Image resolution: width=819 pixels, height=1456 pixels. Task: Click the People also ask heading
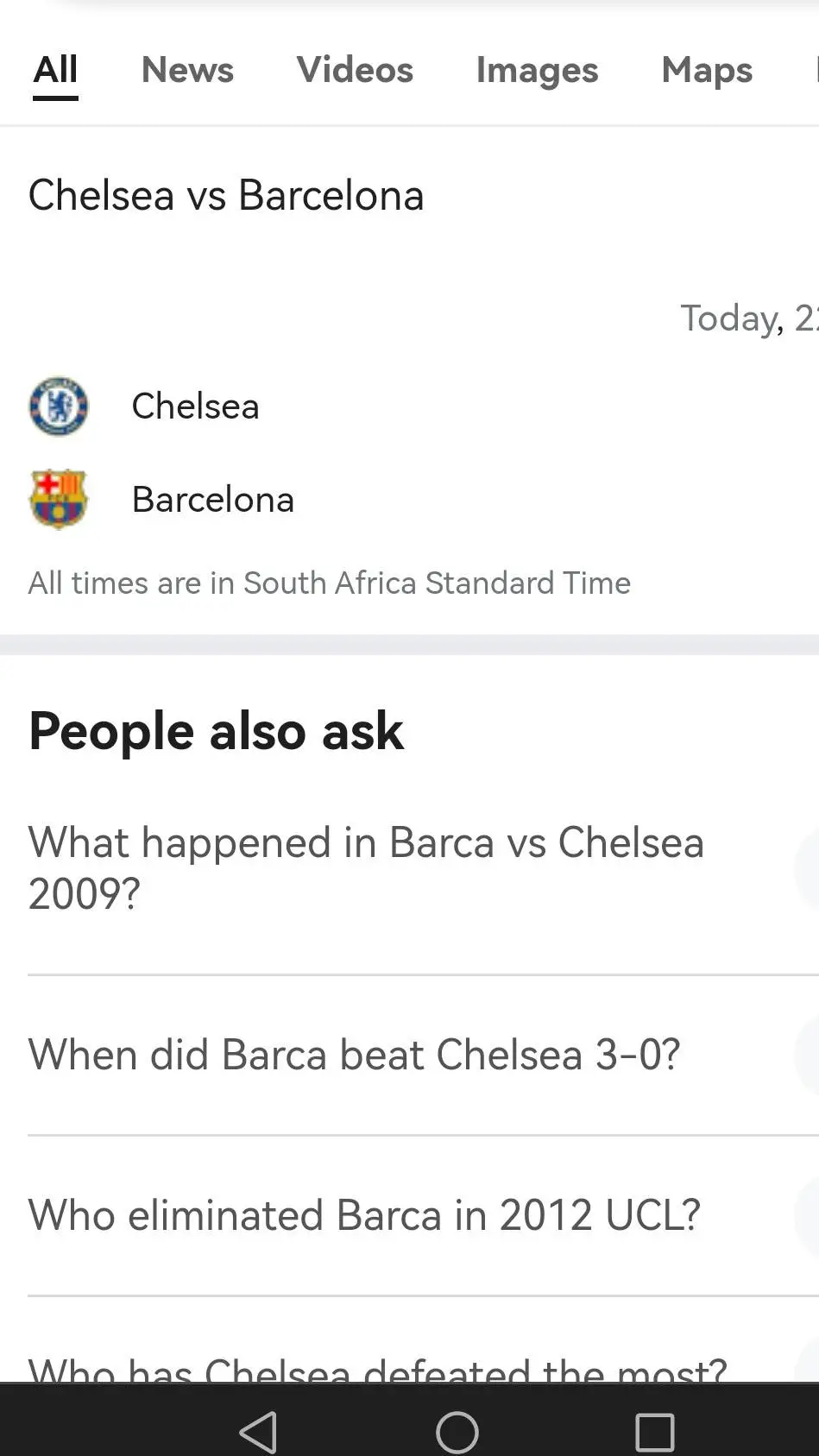coord(216,731)
